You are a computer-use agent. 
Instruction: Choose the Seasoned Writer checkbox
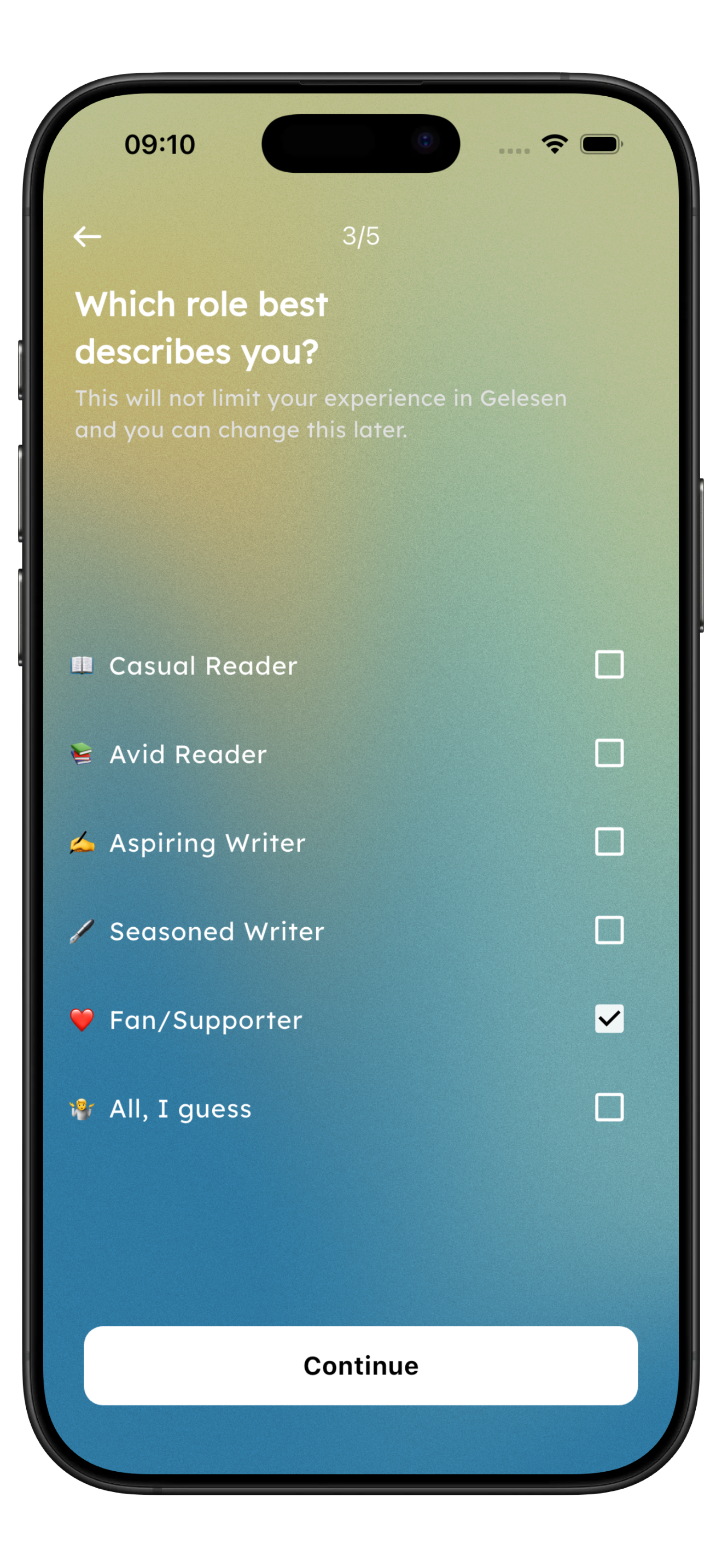tap(609, 930)
